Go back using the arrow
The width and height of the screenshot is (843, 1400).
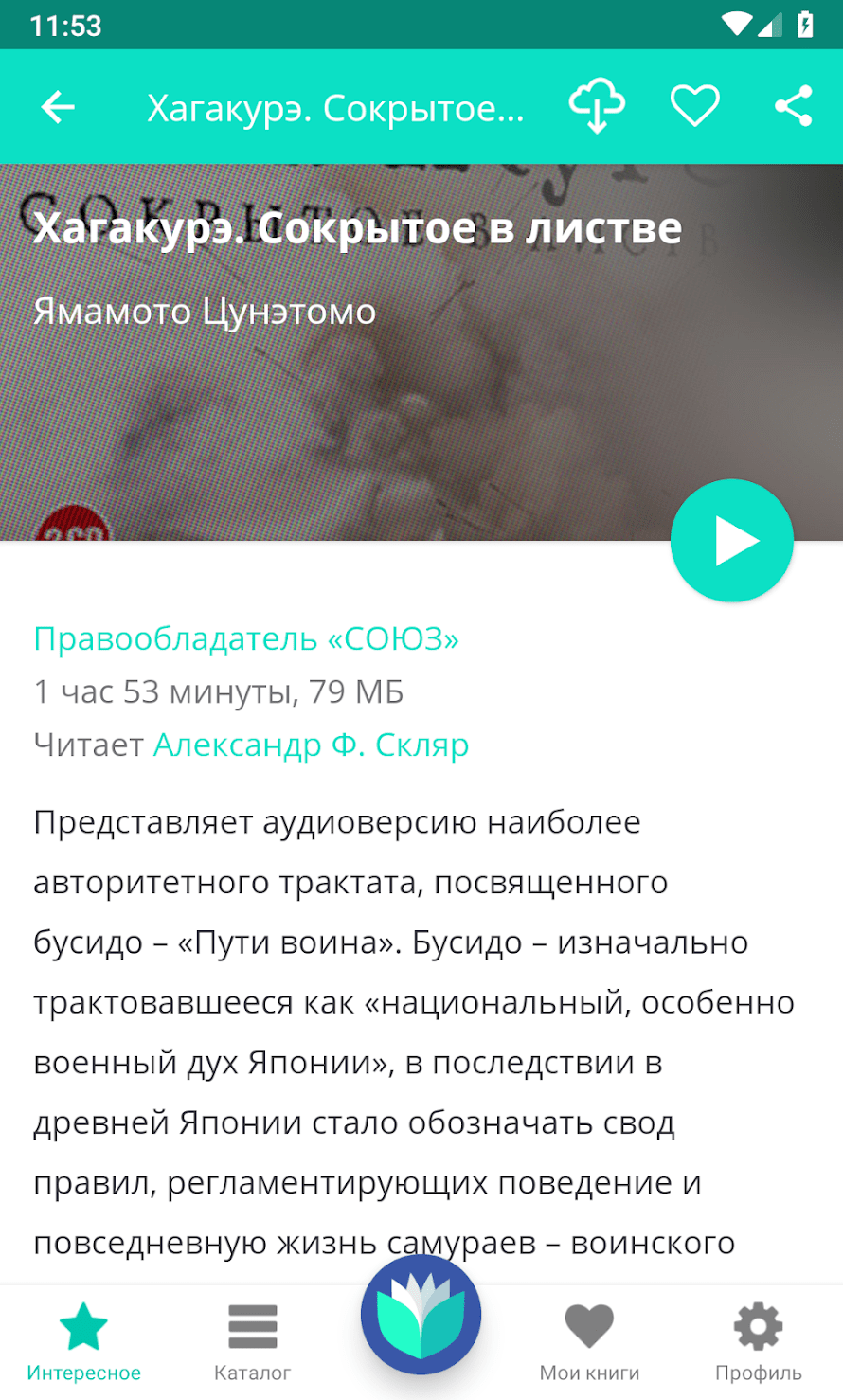(58, 107)
